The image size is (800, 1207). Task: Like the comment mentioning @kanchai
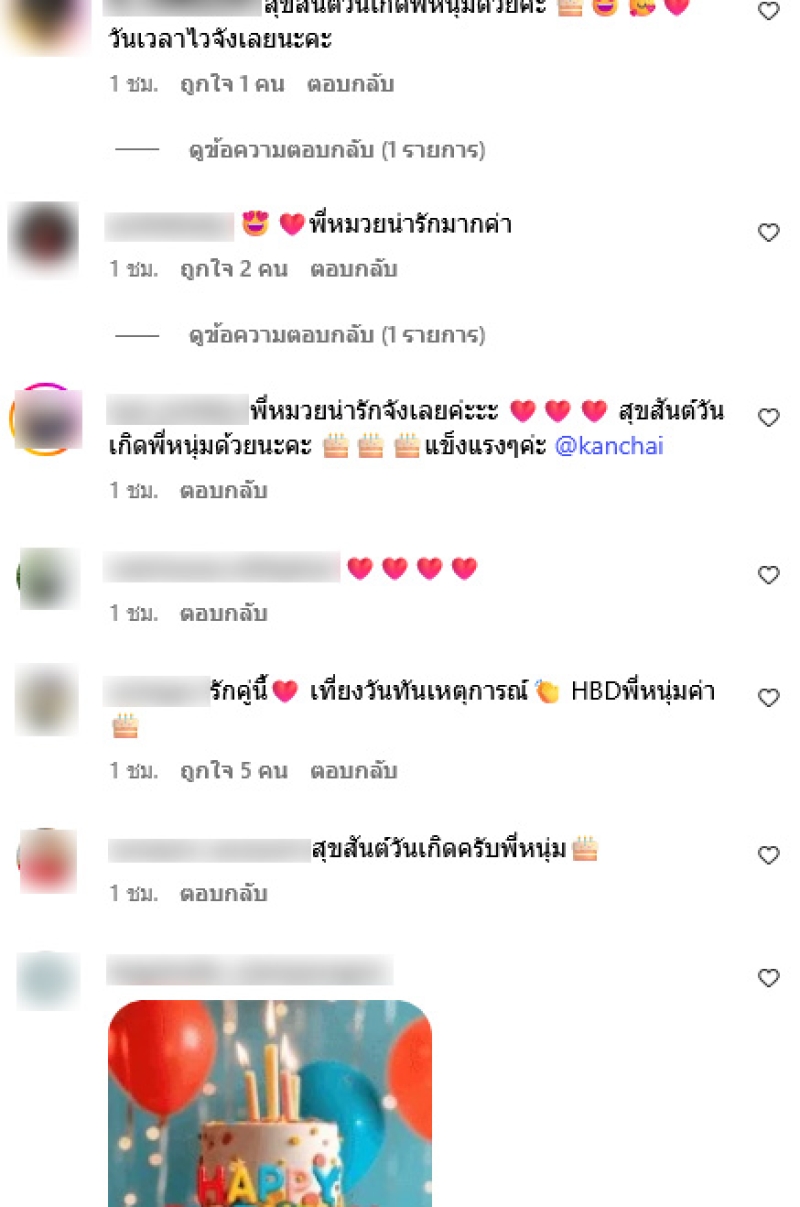click(768, 418)
